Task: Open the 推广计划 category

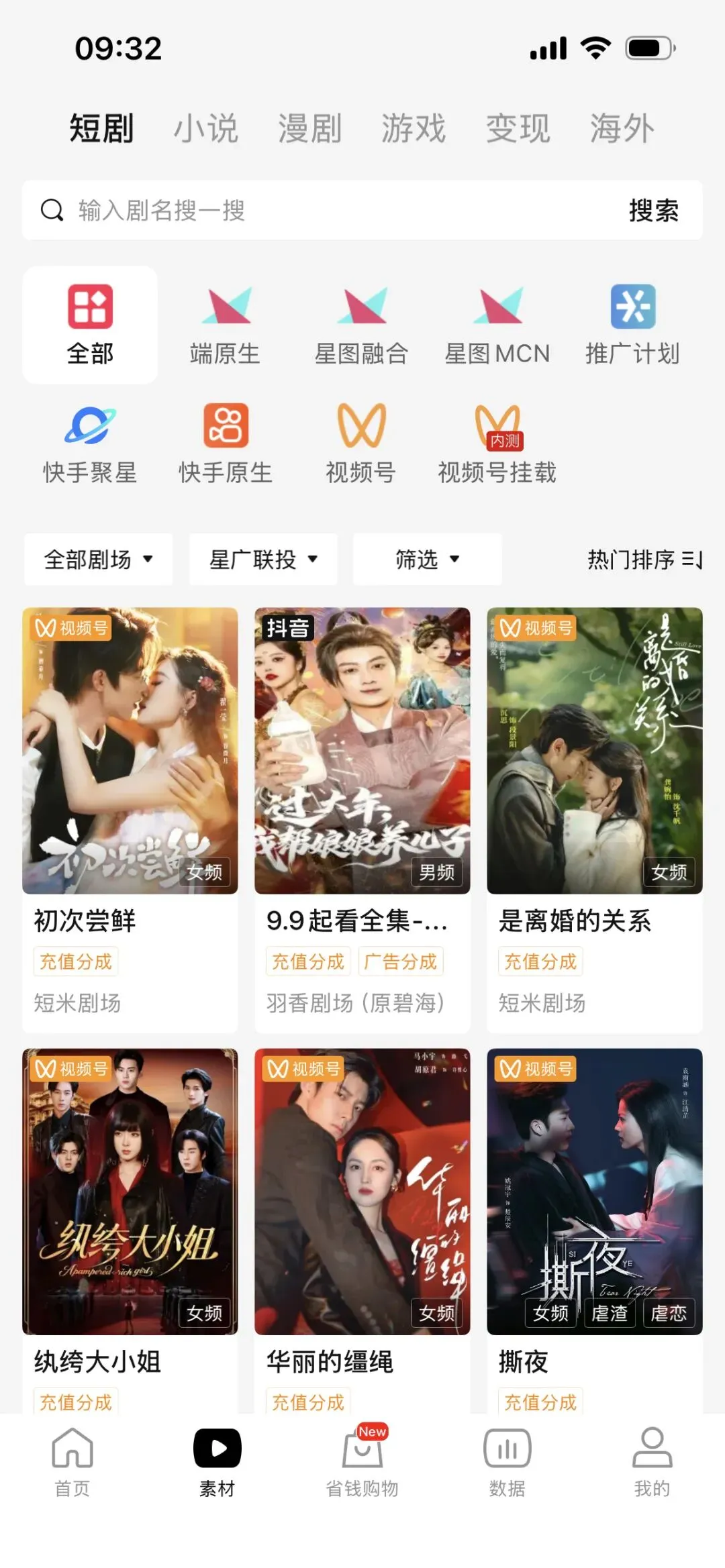Action: [x=632, y=325]
